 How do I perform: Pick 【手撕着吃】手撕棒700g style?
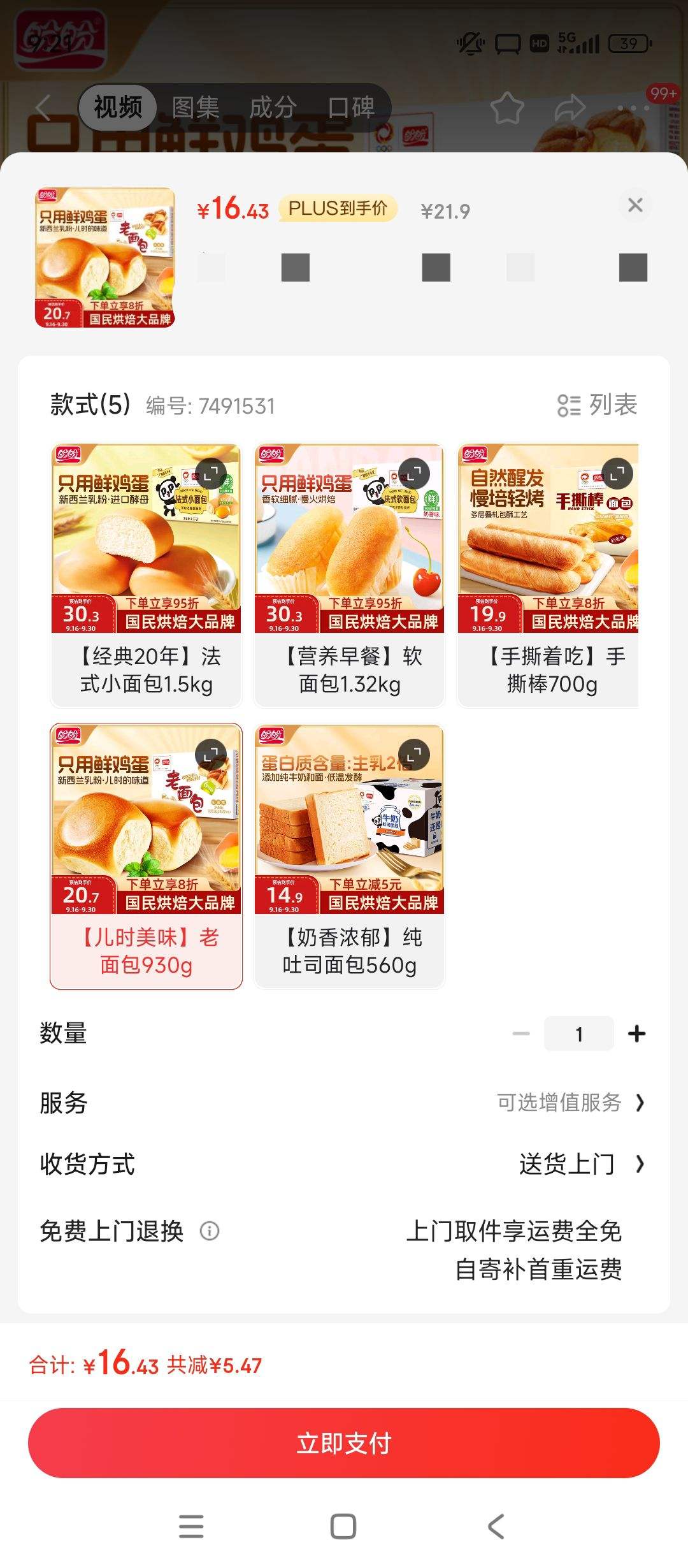coord(548,575)
